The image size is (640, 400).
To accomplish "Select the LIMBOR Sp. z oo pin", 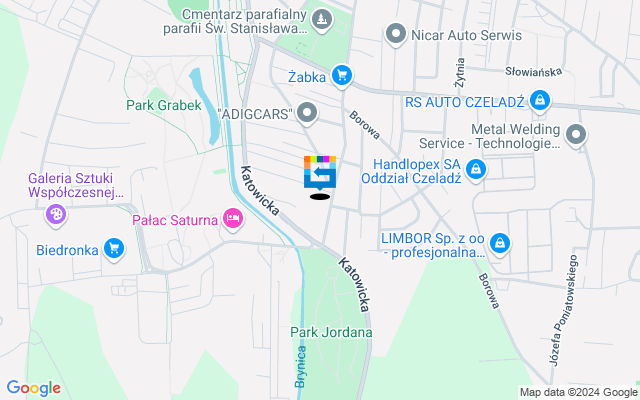I will 499,242.
